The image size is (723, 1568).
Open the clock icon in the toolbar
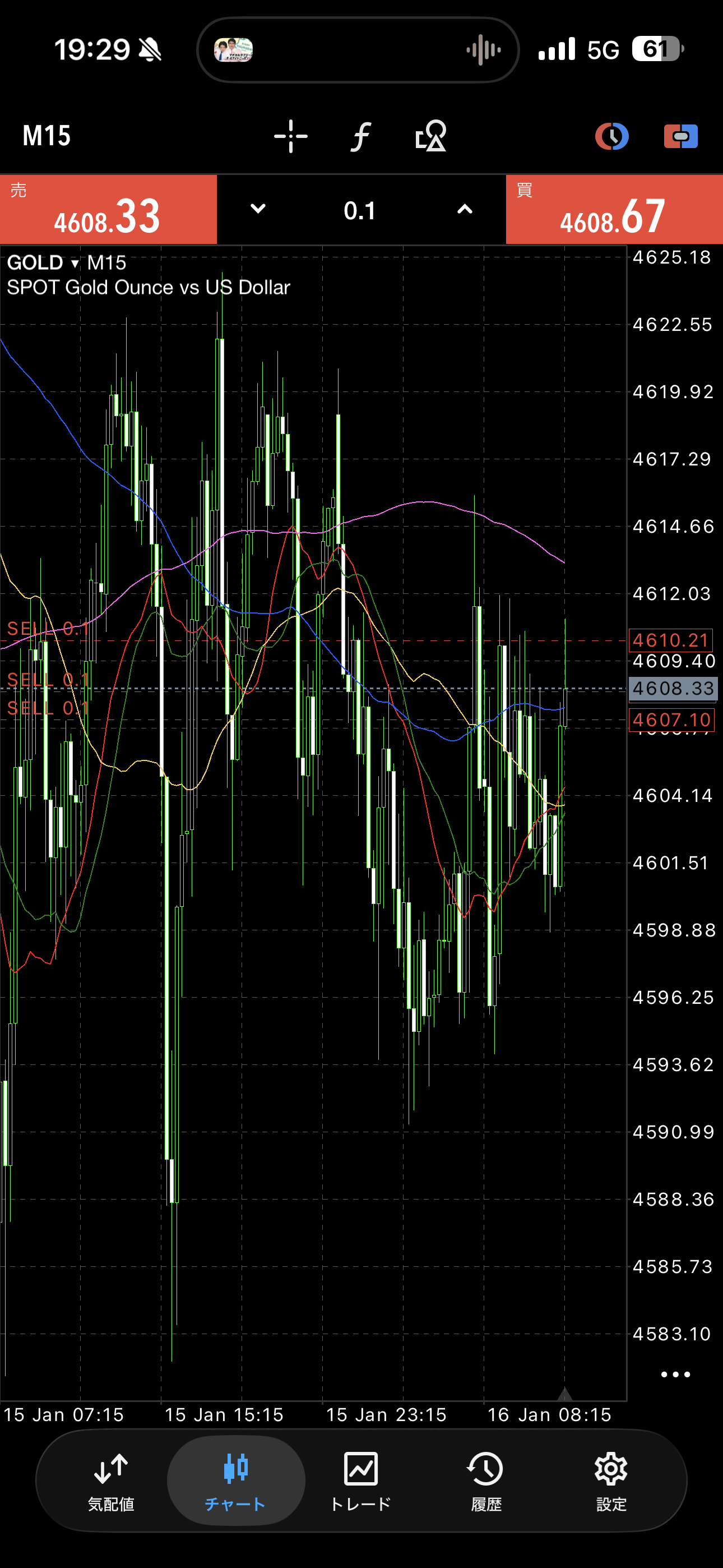click(611, 136)
